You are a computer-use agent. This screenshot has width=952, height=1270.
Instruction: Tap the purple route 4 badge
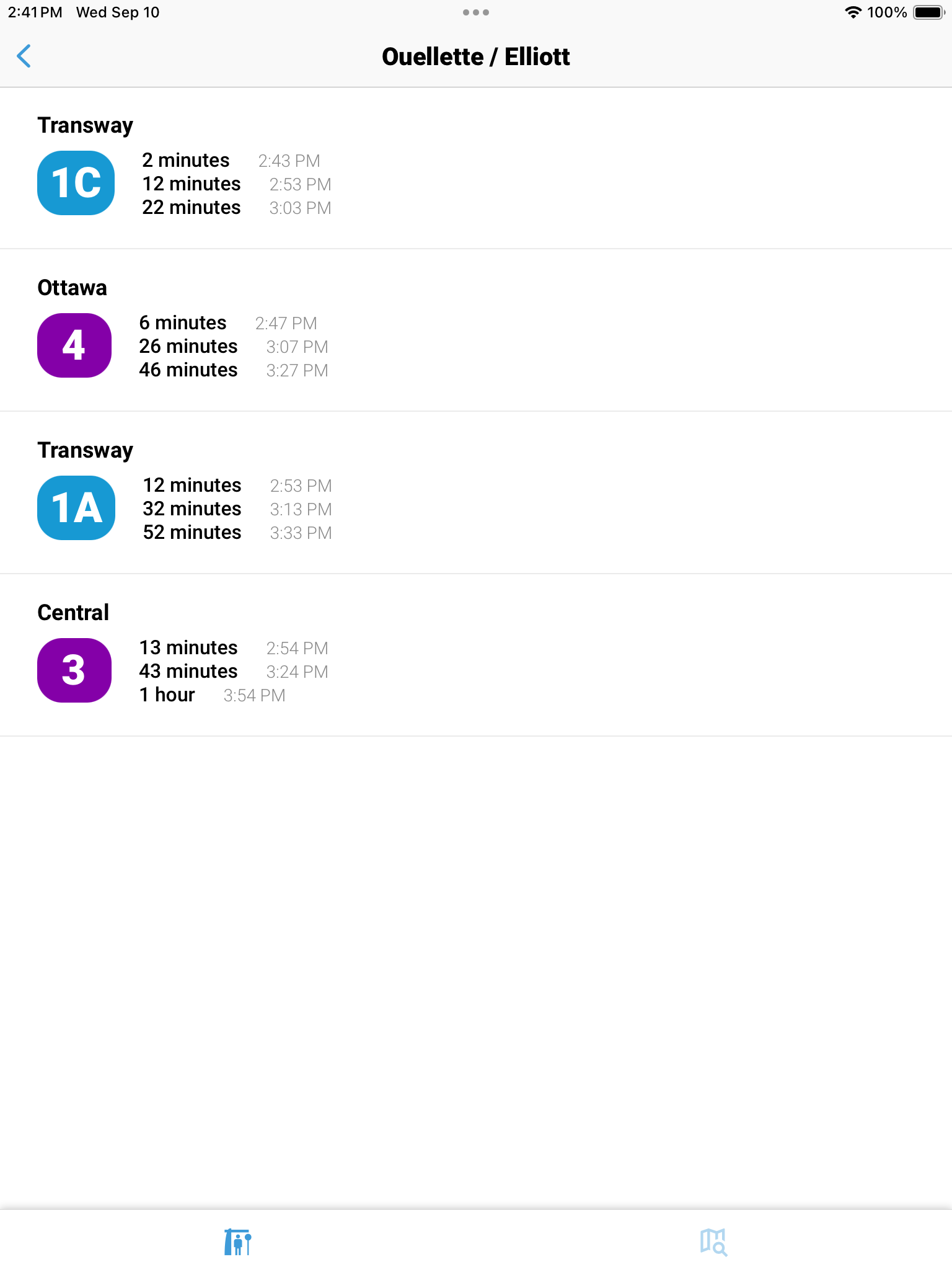(x=74, y=345)
